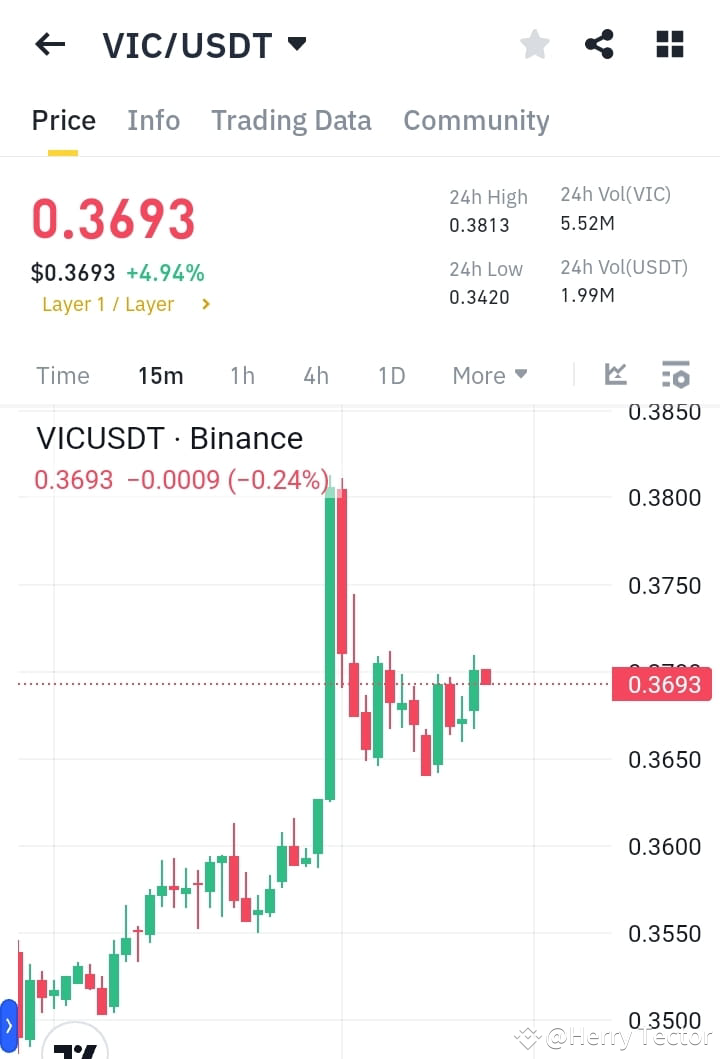Tap the share icon
The image size is (720, 1059).
click(599, 44)
